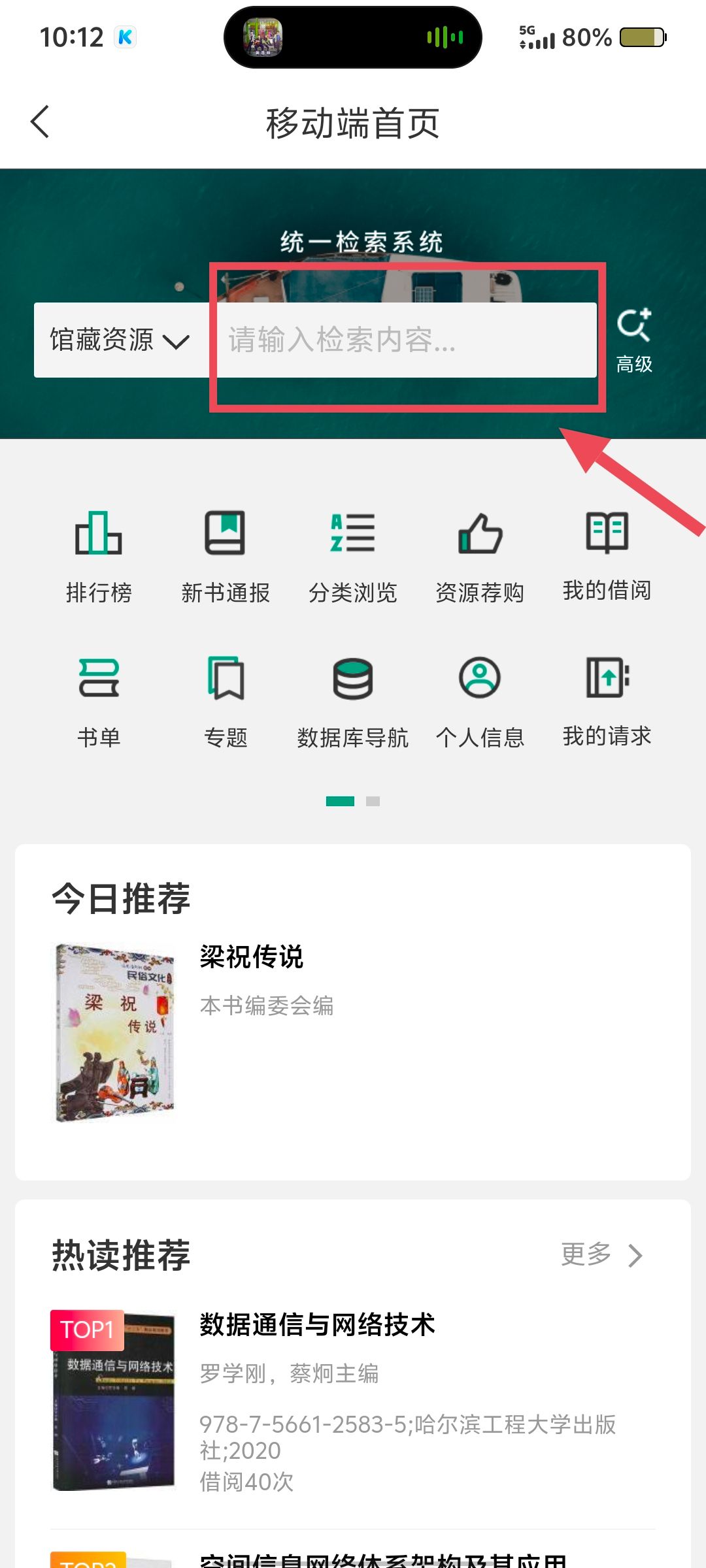Show 更多 hot reading recommendations

tap(601, 1254)
